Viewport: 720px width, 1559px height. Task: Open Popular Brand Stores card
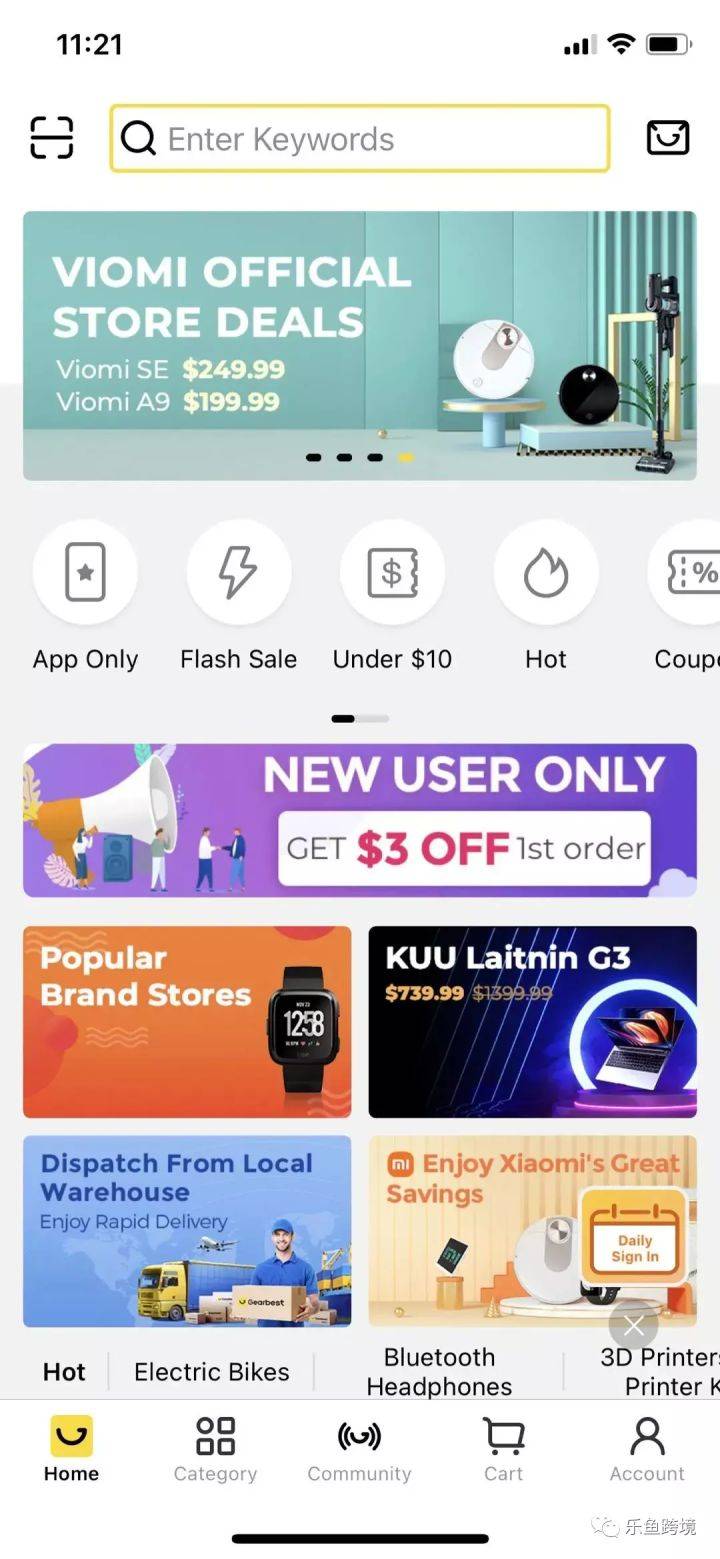187,1021
